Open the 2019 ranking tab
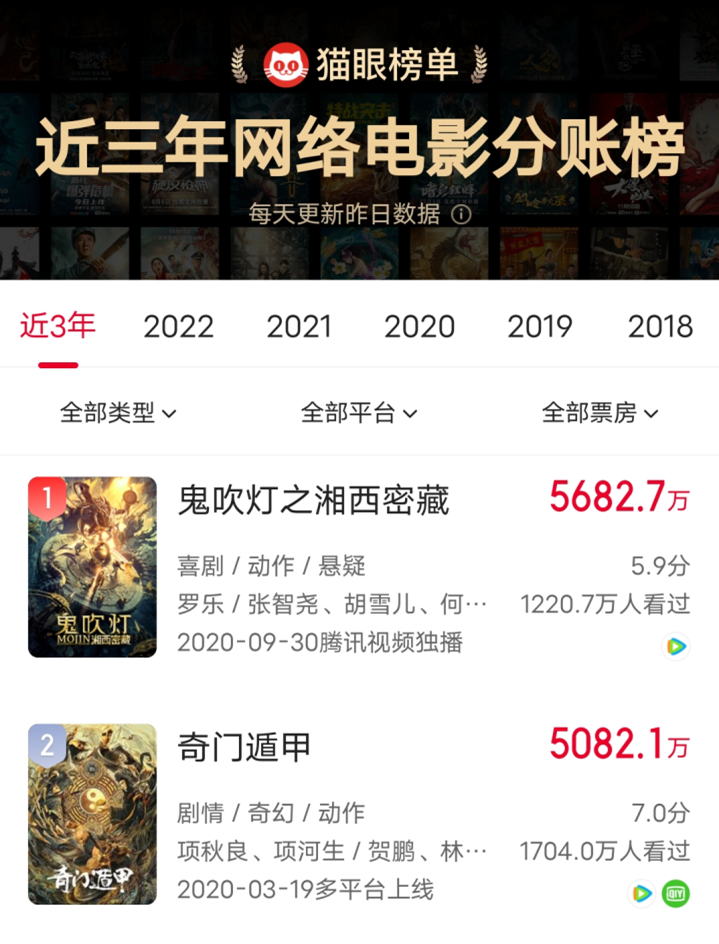Screen dimensions: 719x944 pos(540,327)
